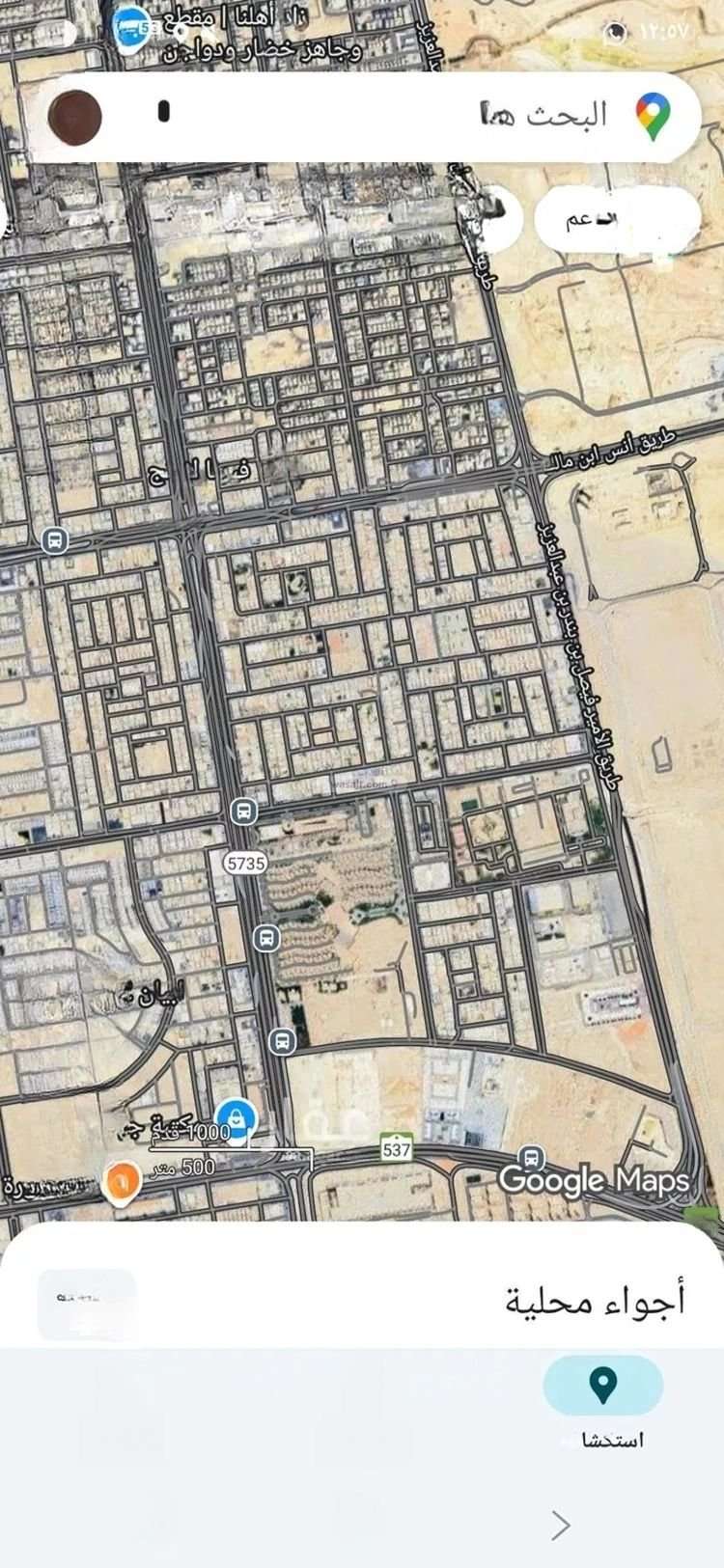Tap the chevron arrow in bottom sheet
Image resolution: width=724 pixels, height=1568 pixels.
pyautogui.click(x=561, y=1526)
